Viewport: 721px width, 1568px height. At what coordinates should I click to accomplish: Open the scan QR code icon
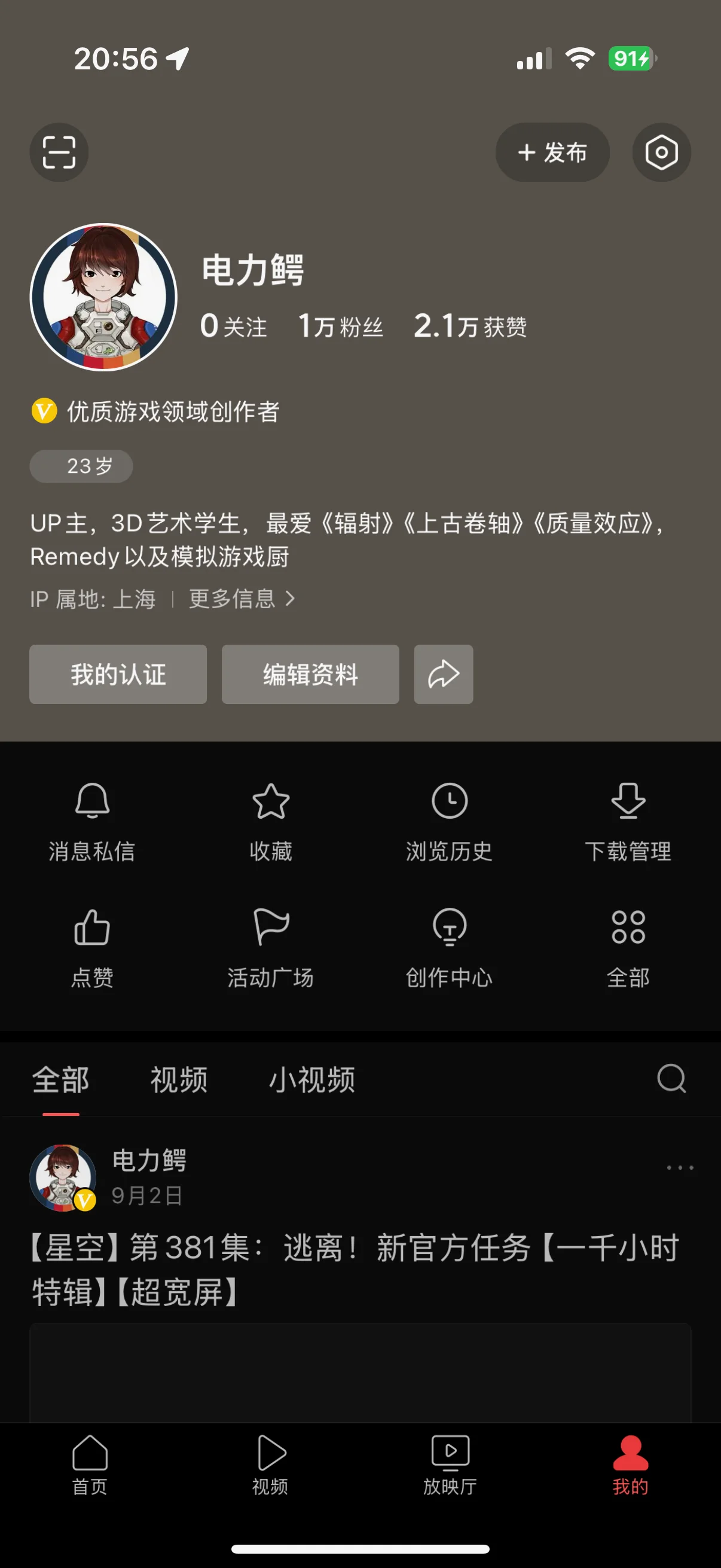pyautogui.click(x=59, y=152)
